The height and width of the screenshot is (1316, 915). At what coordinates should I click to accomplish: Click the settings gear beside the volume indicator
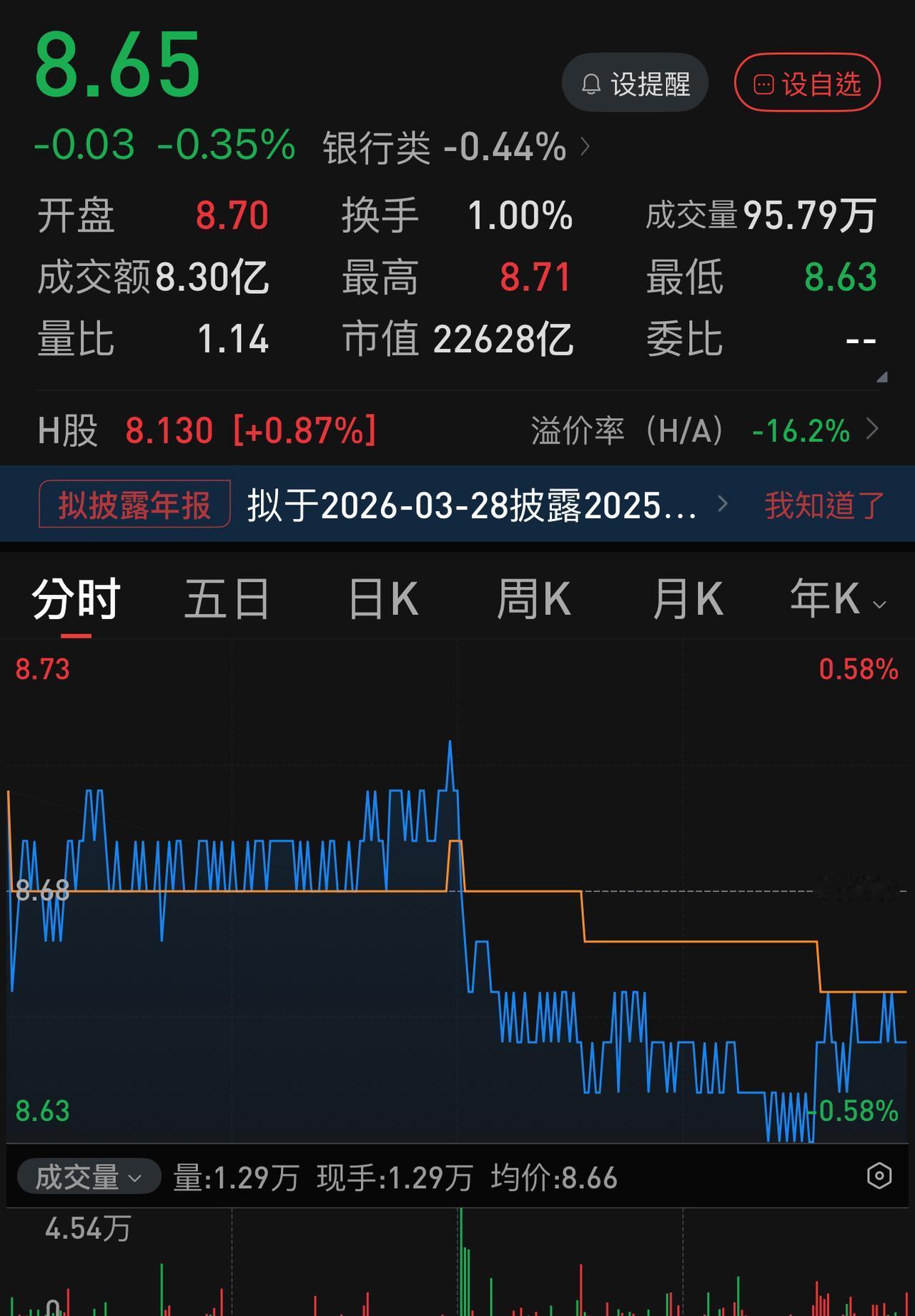click(879, 1176)
